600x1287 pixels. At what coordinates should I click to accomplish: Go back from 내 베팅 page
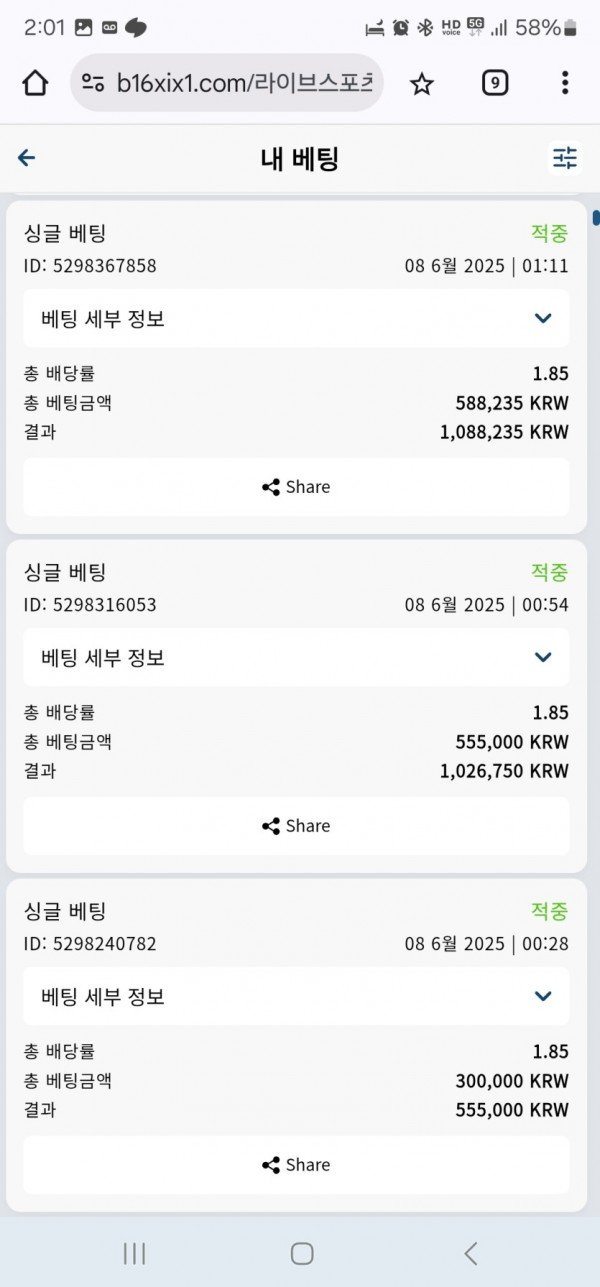coord(27,158)
